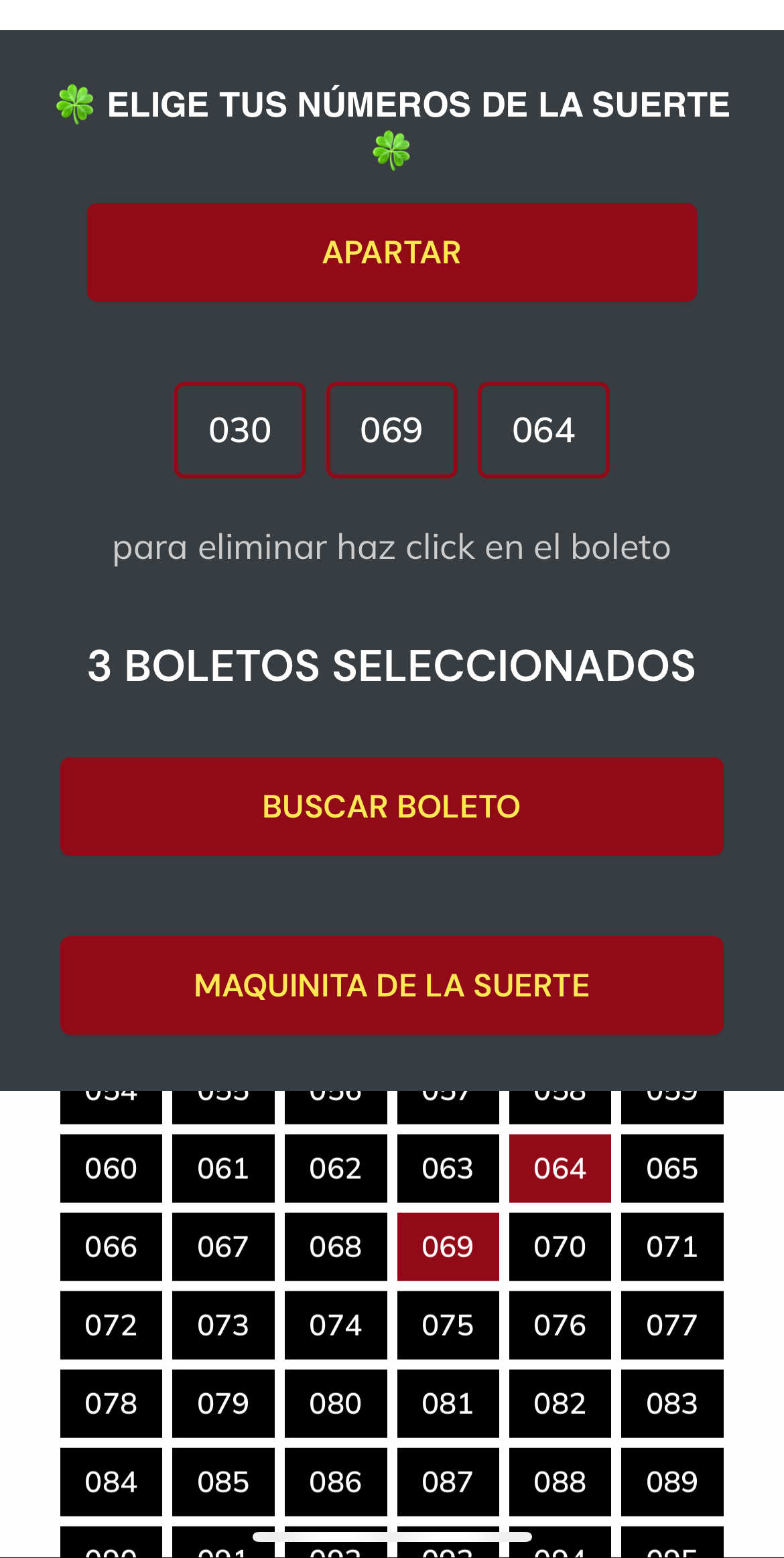Screen dimensions: 784x1558
Task: Remove selected ticket 064 chip
Action: click(543, 430)
